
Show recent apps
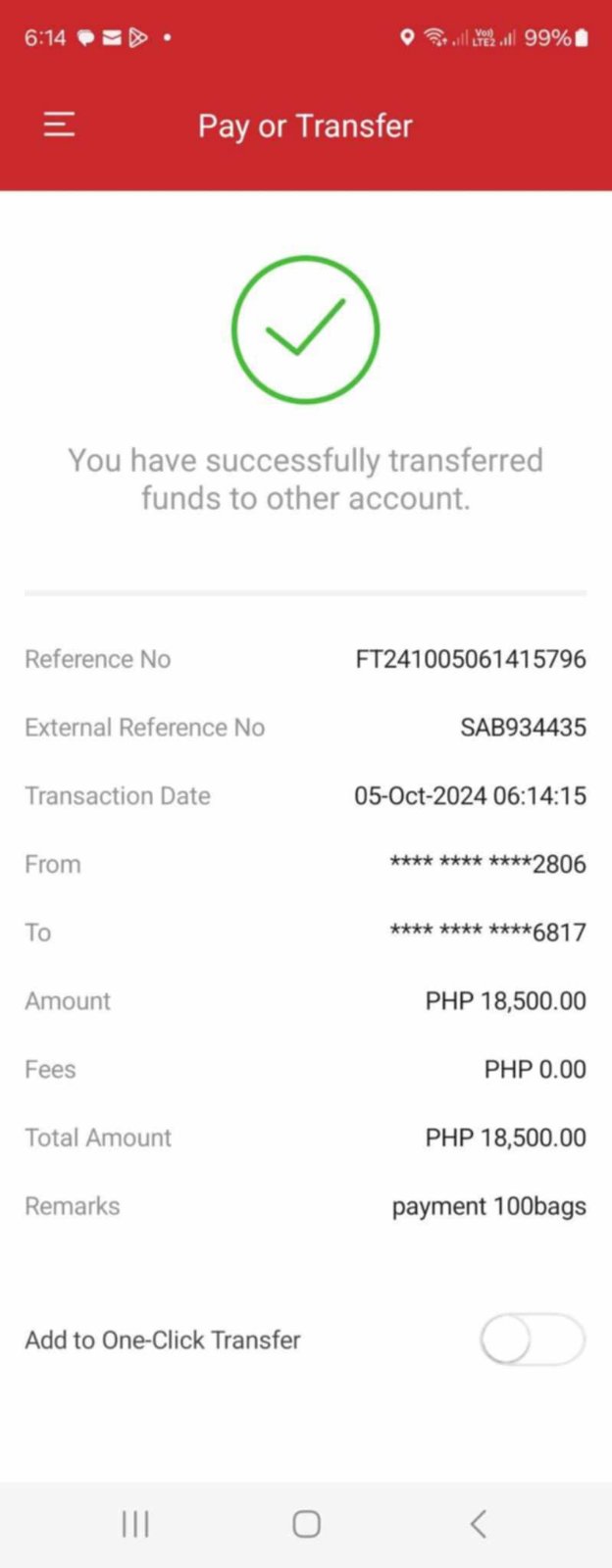[x=135, y=1523]
